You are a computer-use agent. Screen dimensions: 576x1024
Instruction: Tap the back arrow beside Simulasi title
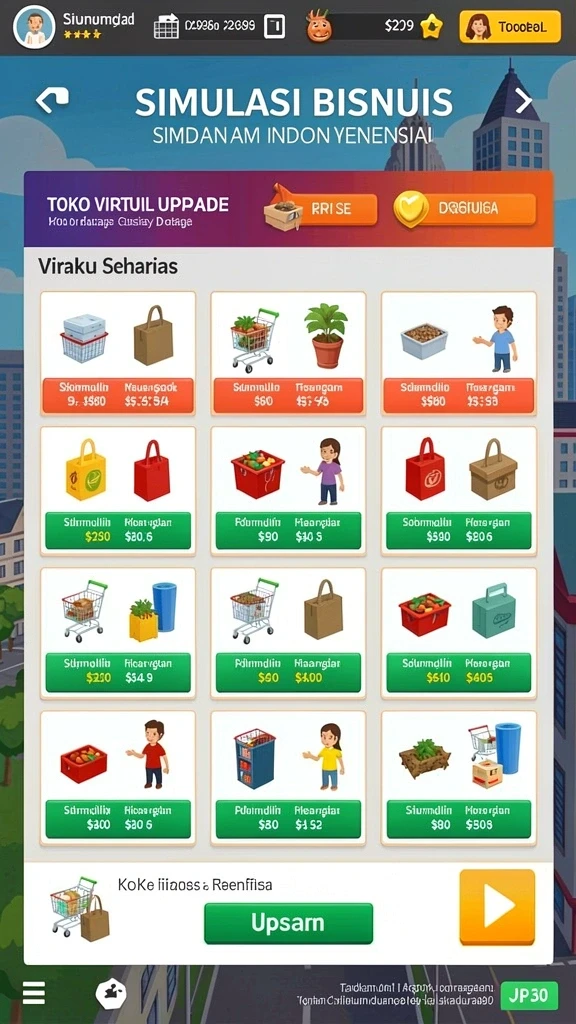(x=52, y=99)
